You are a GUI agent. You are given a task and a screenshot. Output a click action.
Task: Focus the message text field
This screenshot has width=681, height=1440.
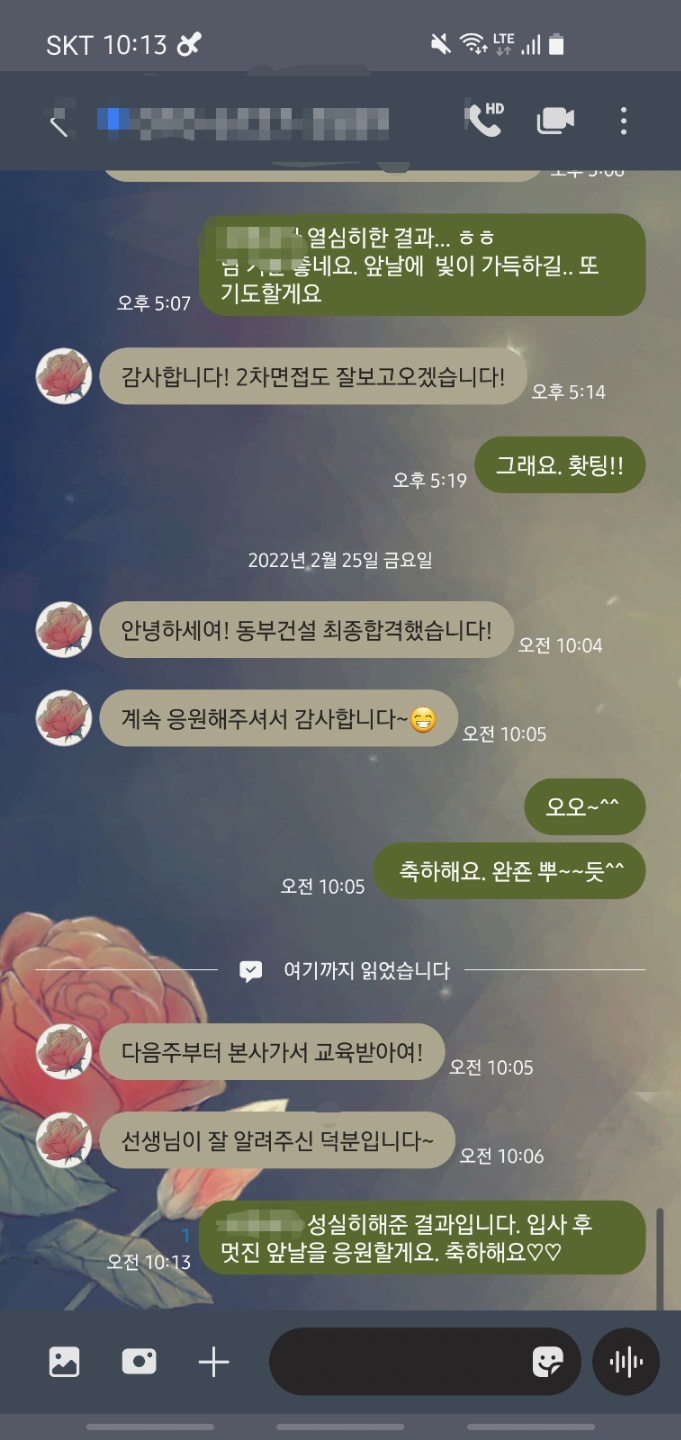pos(395,1361)
